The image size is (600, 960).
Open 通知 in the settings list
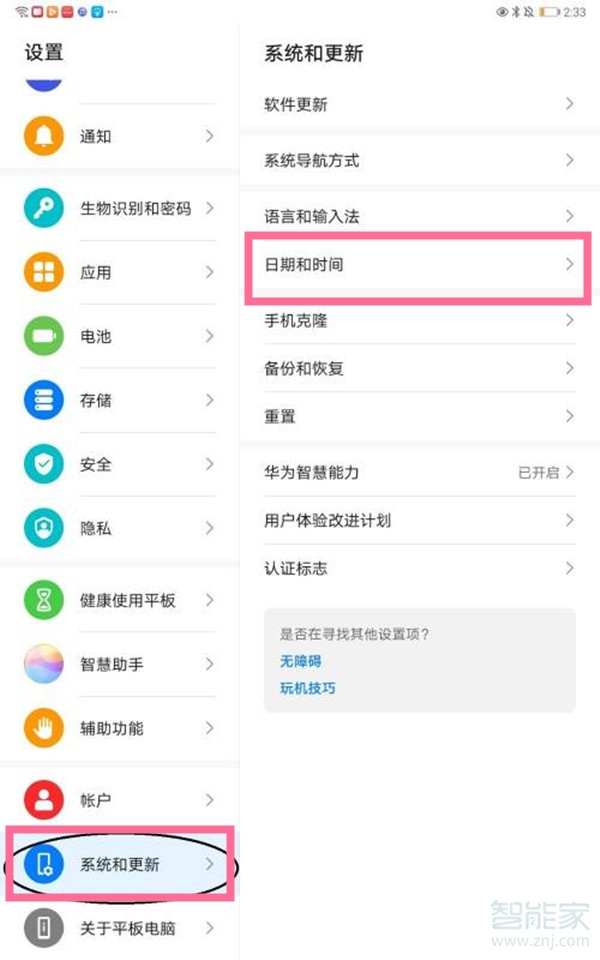tap(119, 136)
